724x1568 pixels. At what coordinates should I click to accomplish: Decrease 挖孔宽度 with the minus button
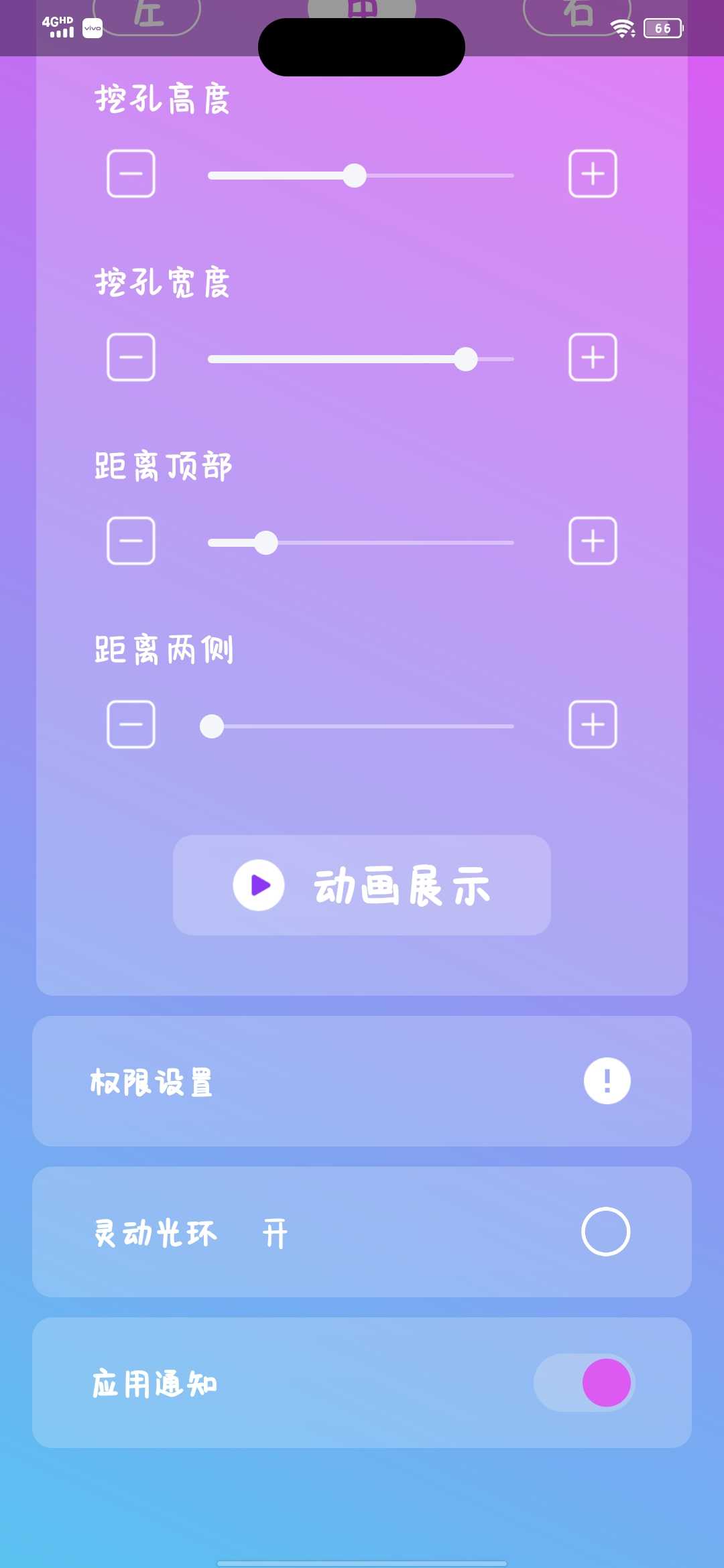coord(131,357)
